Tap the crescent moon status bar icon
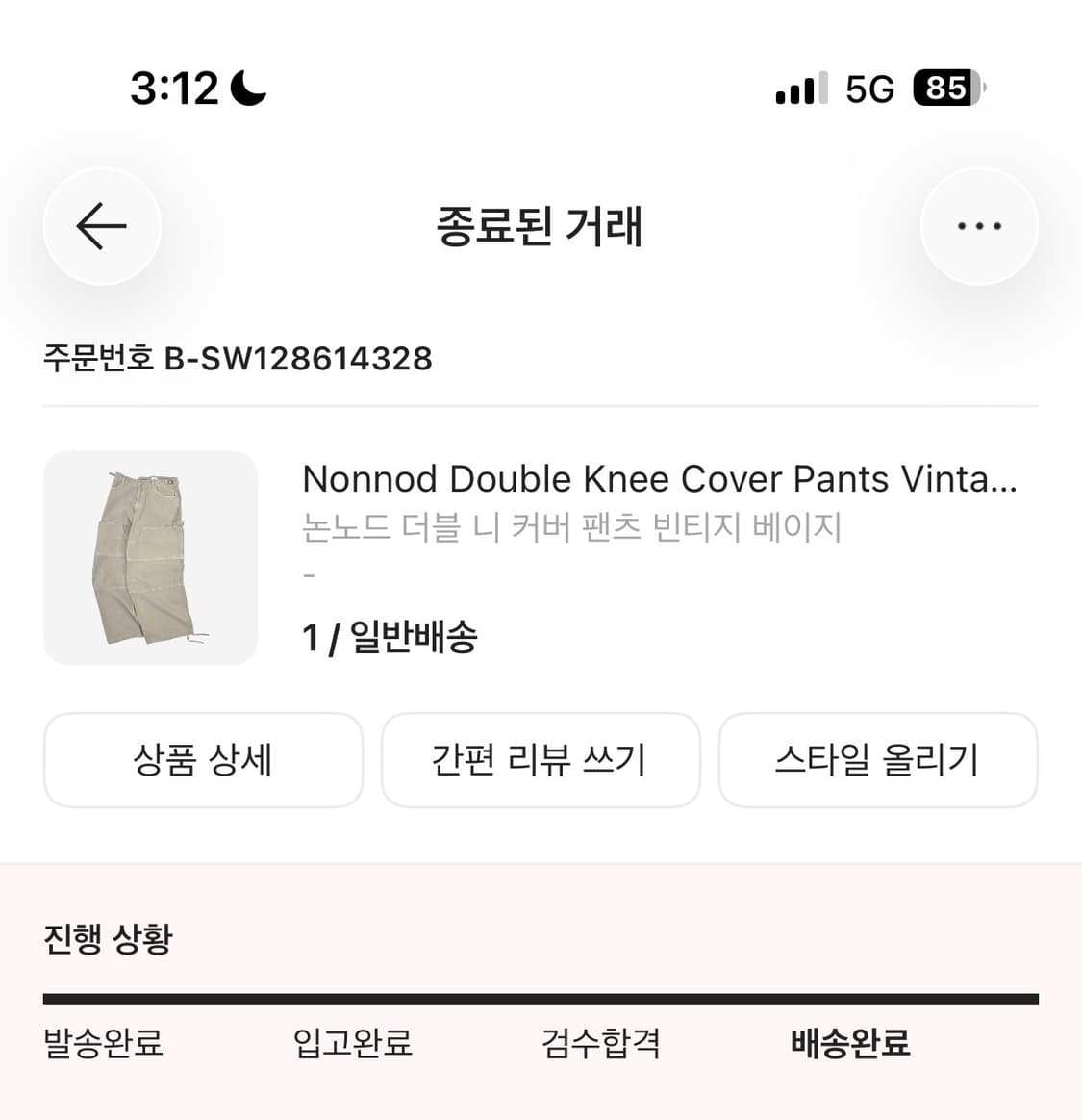This screenshot has height=1120, width=1082. [x=247, y=87]
